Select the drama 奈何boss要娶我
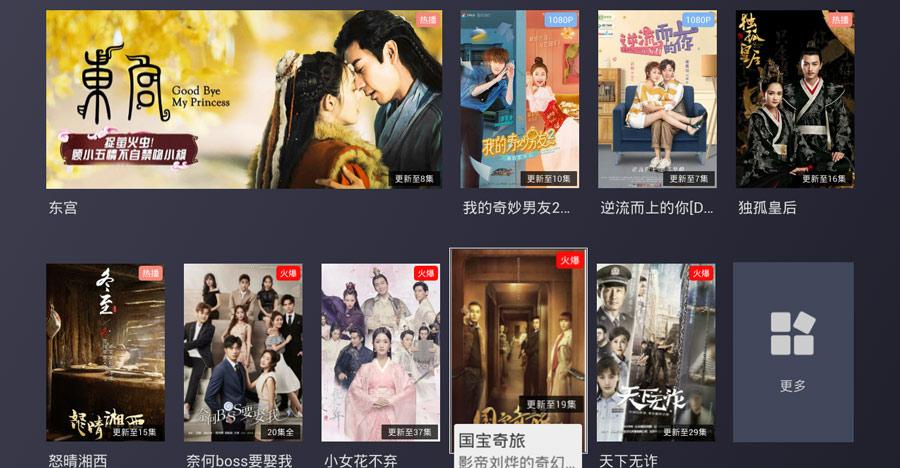This screenshot has height=468, width=900. [243, 352]
